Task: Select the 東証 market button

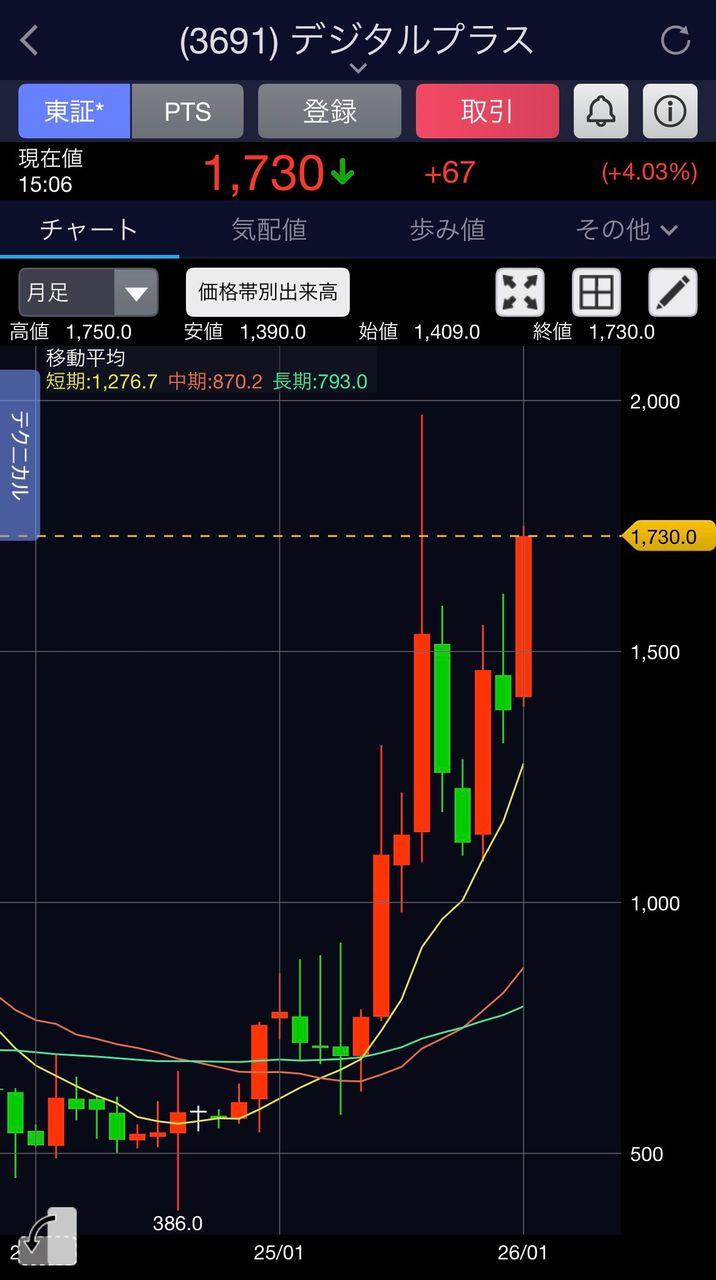Action: [74, 111]
